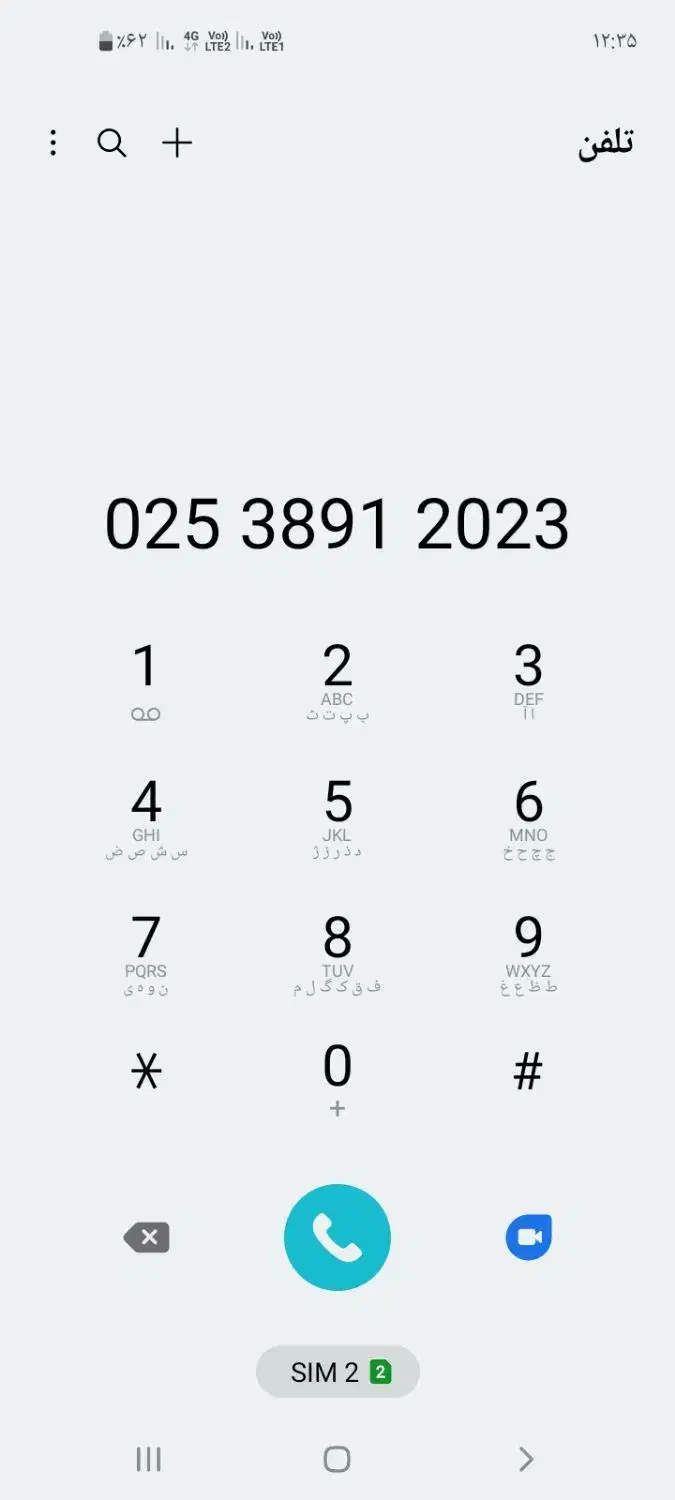Tap the hash key
The width and height of the screenshot is (675, 1500).
(x=528, y=1073)
